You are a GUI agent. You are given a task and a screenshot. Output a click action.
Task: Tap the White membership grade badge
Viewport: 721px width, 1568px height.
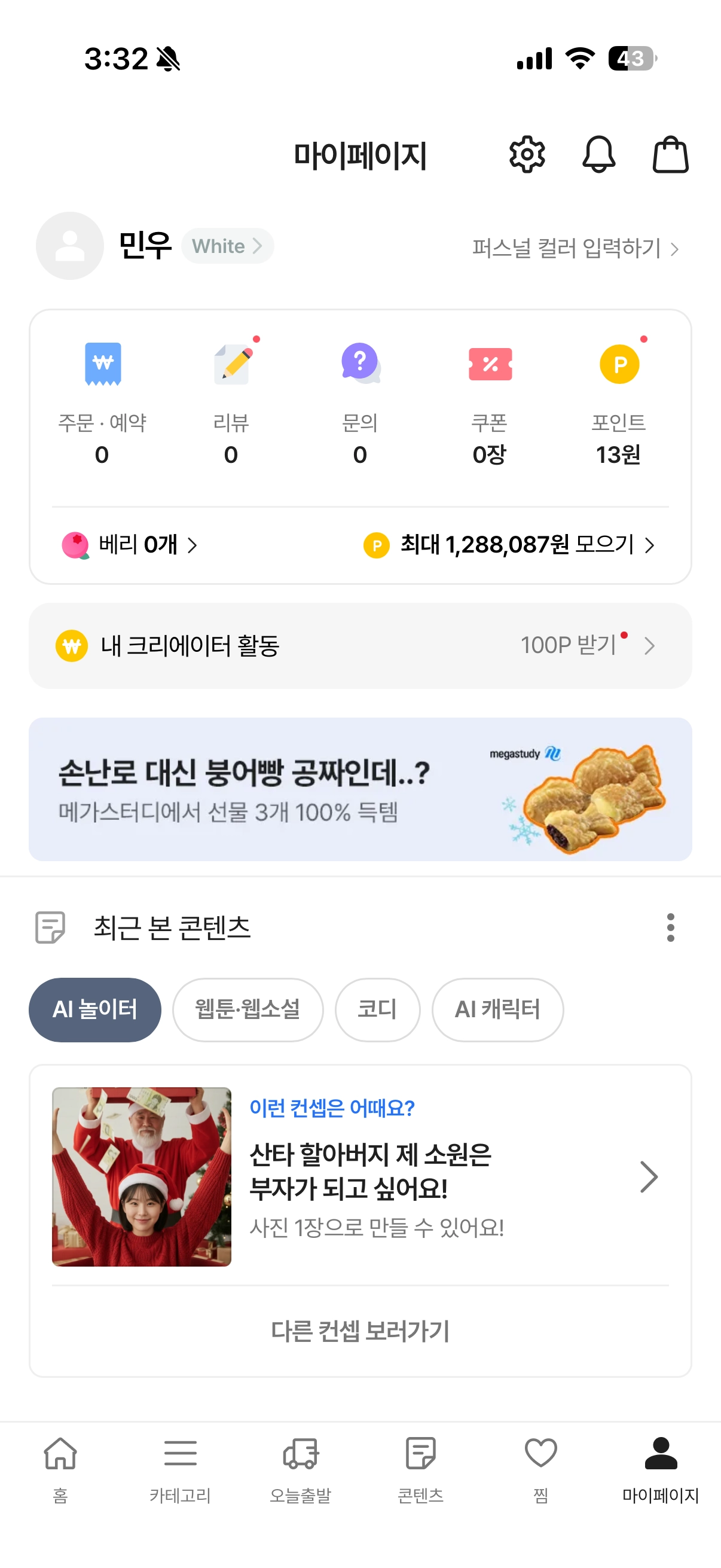(227, 246)
